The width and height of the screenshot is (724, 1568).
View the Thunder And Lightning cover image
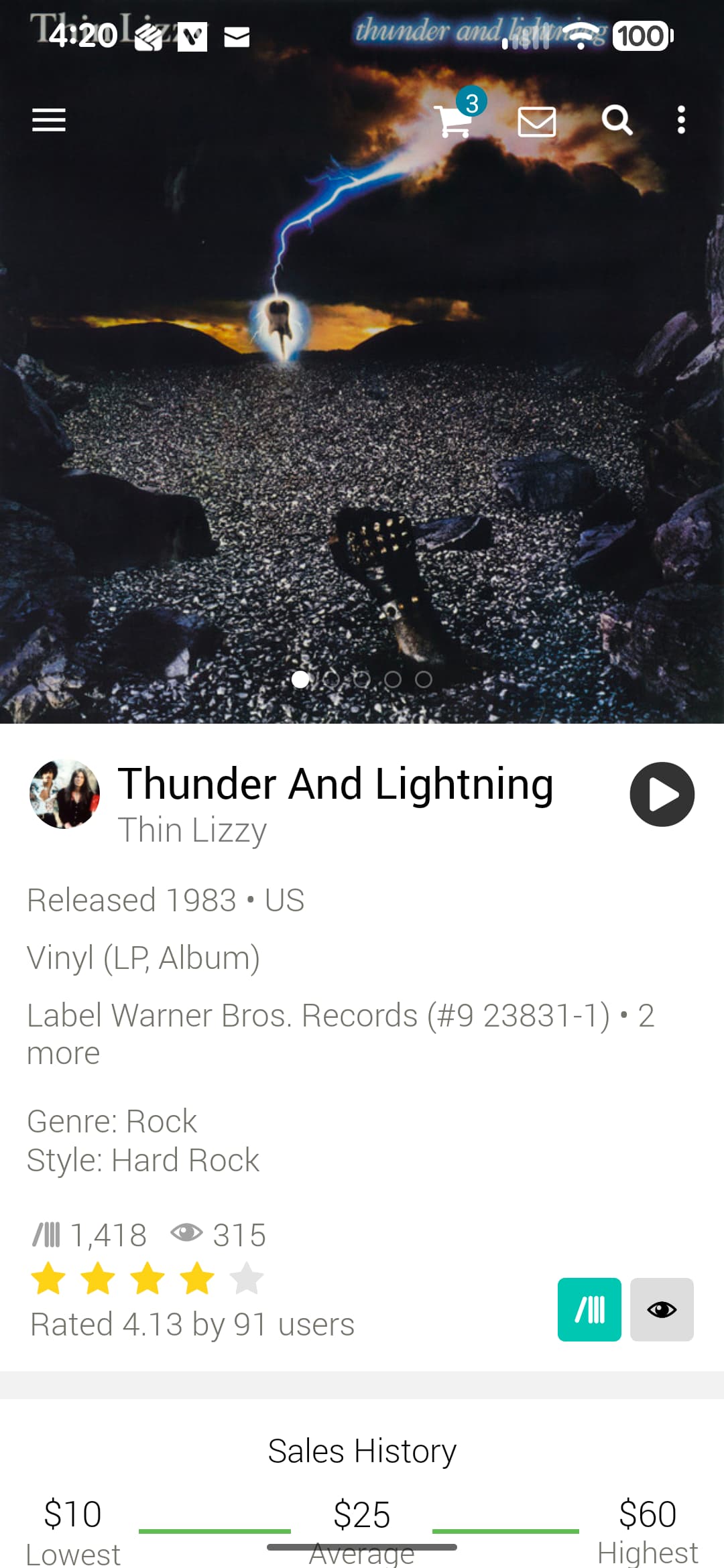(x=362, y=402)
